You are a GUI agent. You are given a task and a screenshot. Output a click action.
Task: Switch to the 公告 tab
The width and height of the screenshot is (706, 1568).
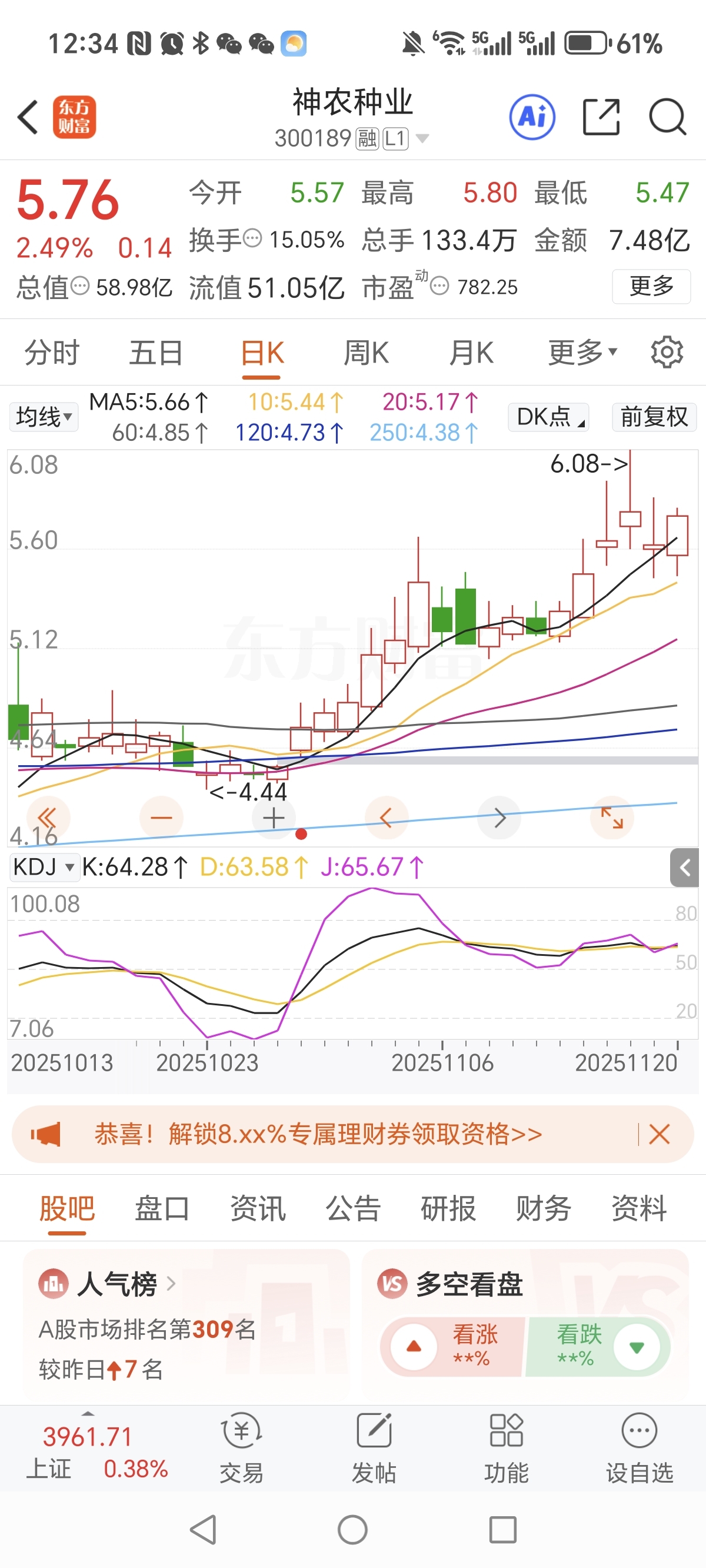tap(353, 1209)
